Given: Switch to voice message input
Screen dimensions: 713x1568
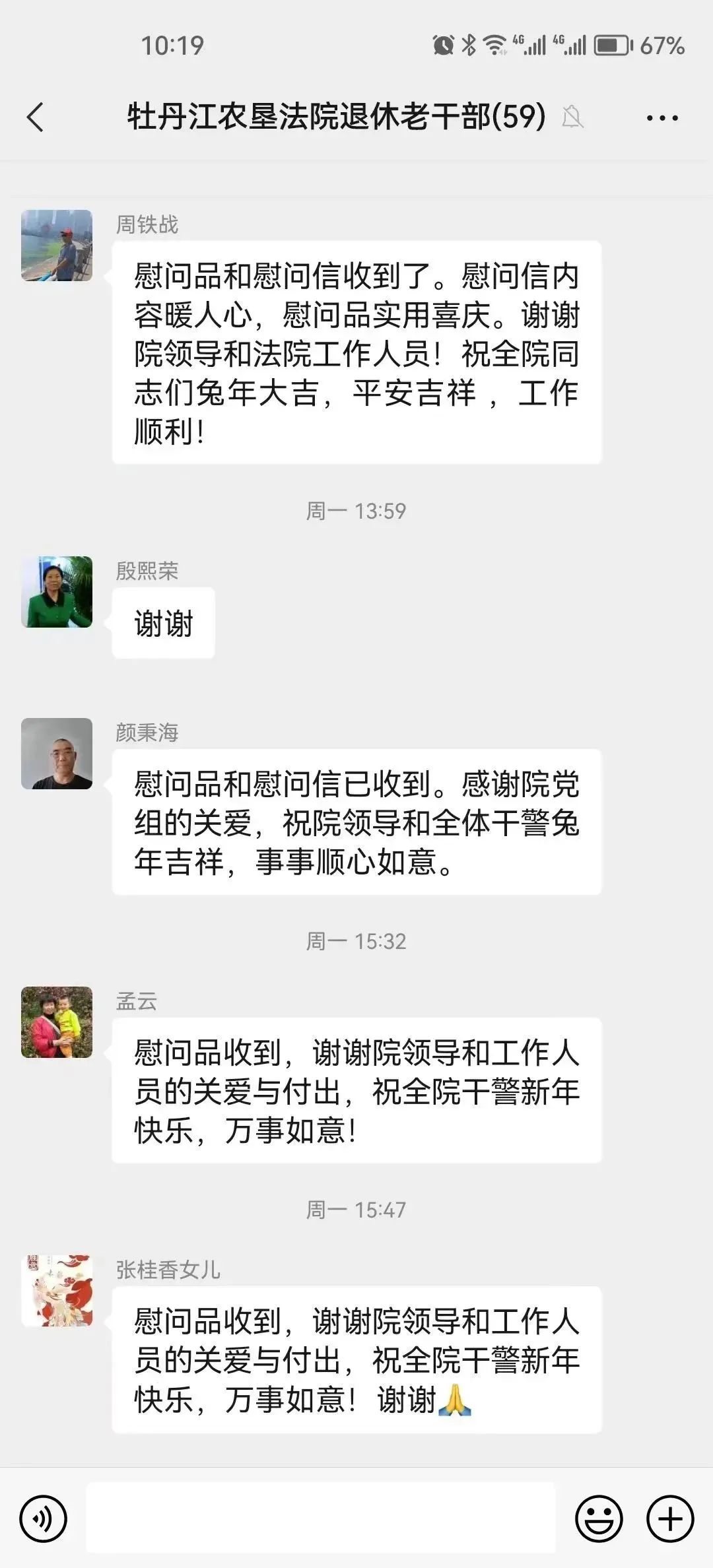Looking at the screenshot, I should coord(44,1519).
